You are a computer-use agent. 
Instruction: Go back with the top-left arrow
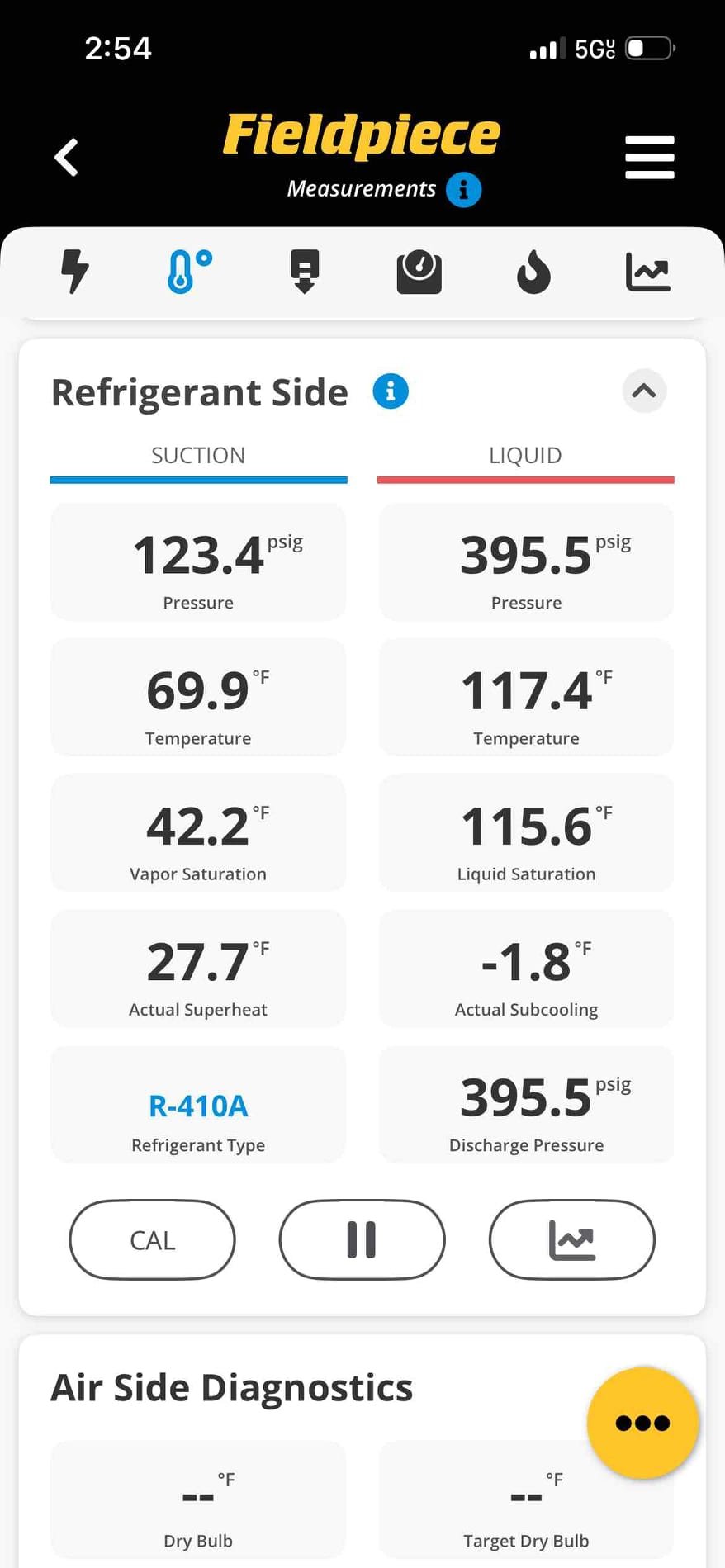pyautogui.click(x=66, y=157)
